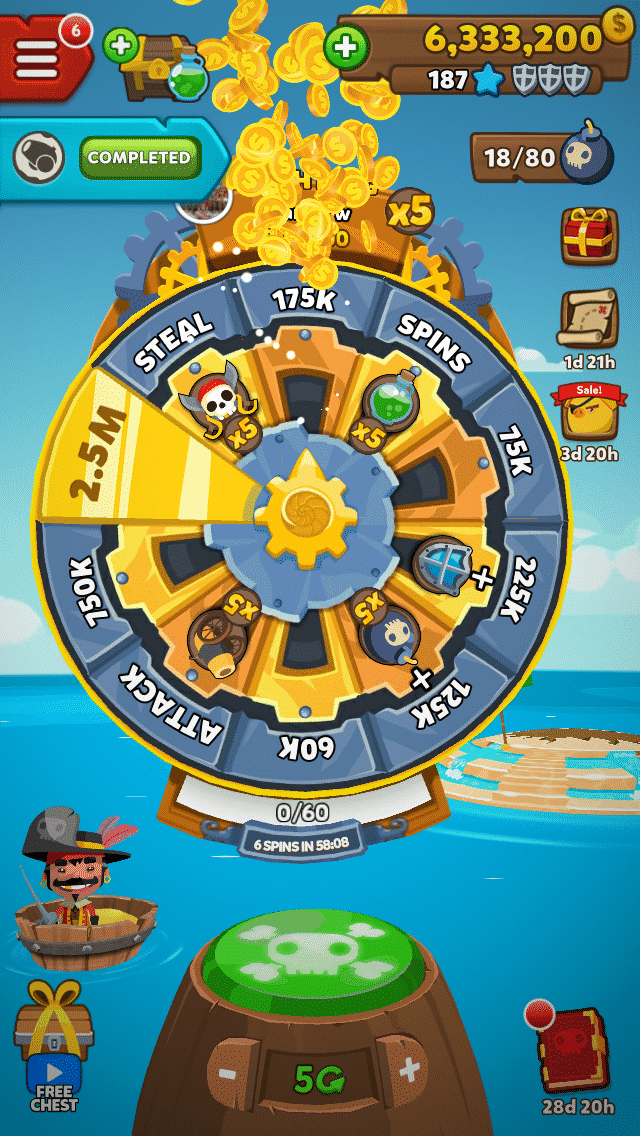Increase the bet with the plus button
The height and width of the screenshot is (1136, 640).
coord(408,1068)
